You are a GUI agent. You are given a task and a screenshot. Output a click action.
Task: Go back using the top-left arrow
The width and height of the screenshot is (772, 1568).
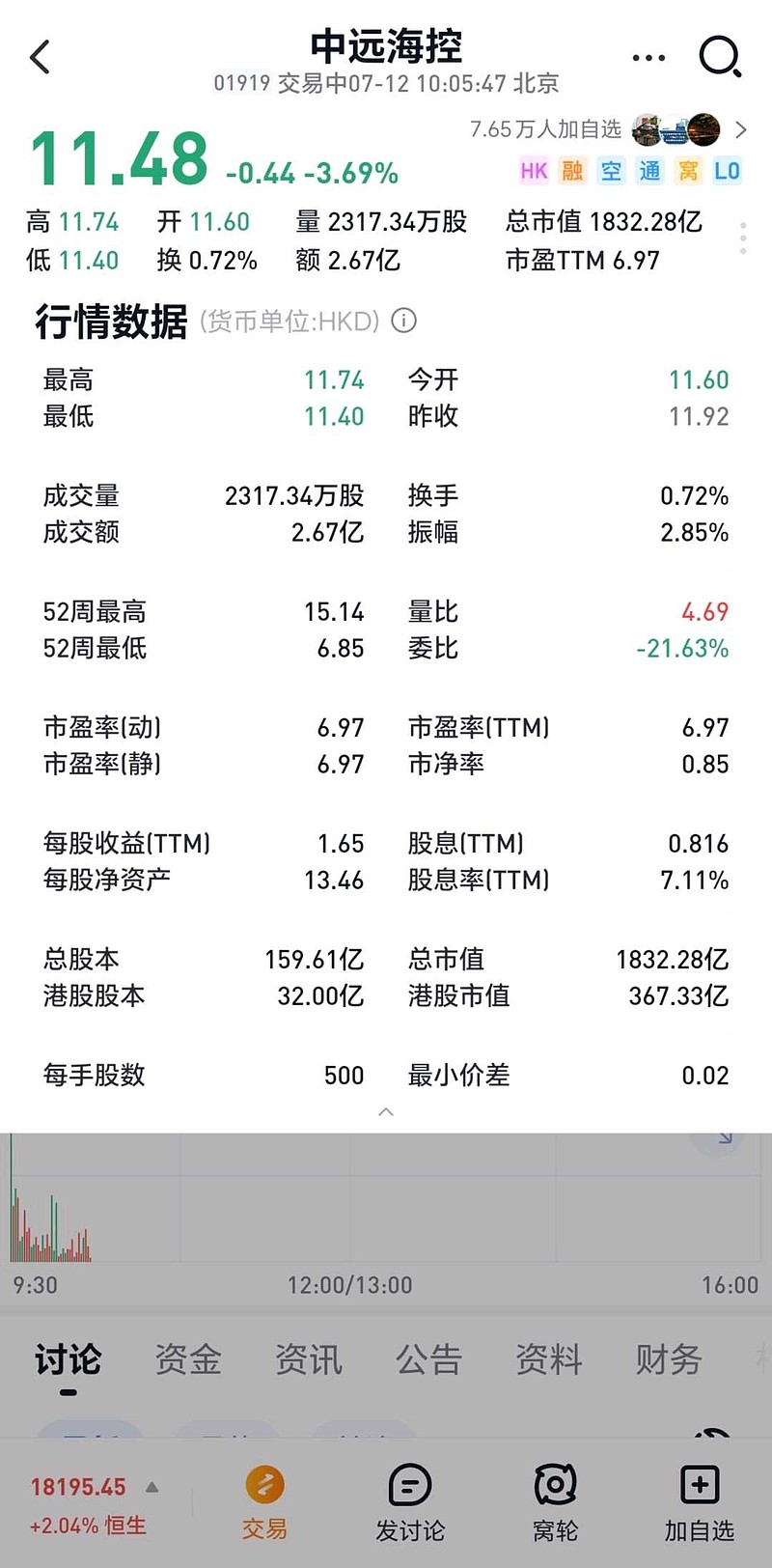coord(40,57)
